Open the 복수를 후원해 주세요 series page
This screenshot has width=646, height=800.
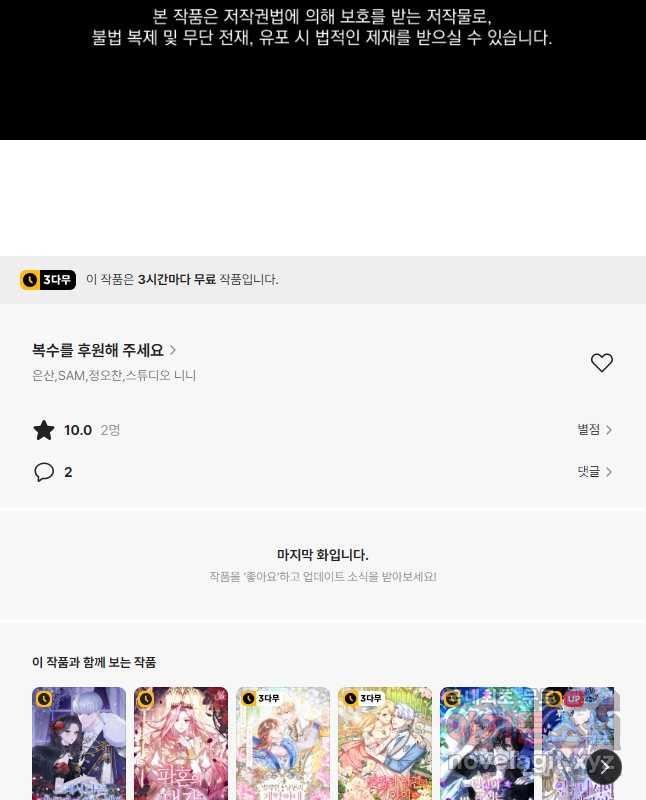click(104, 350)
